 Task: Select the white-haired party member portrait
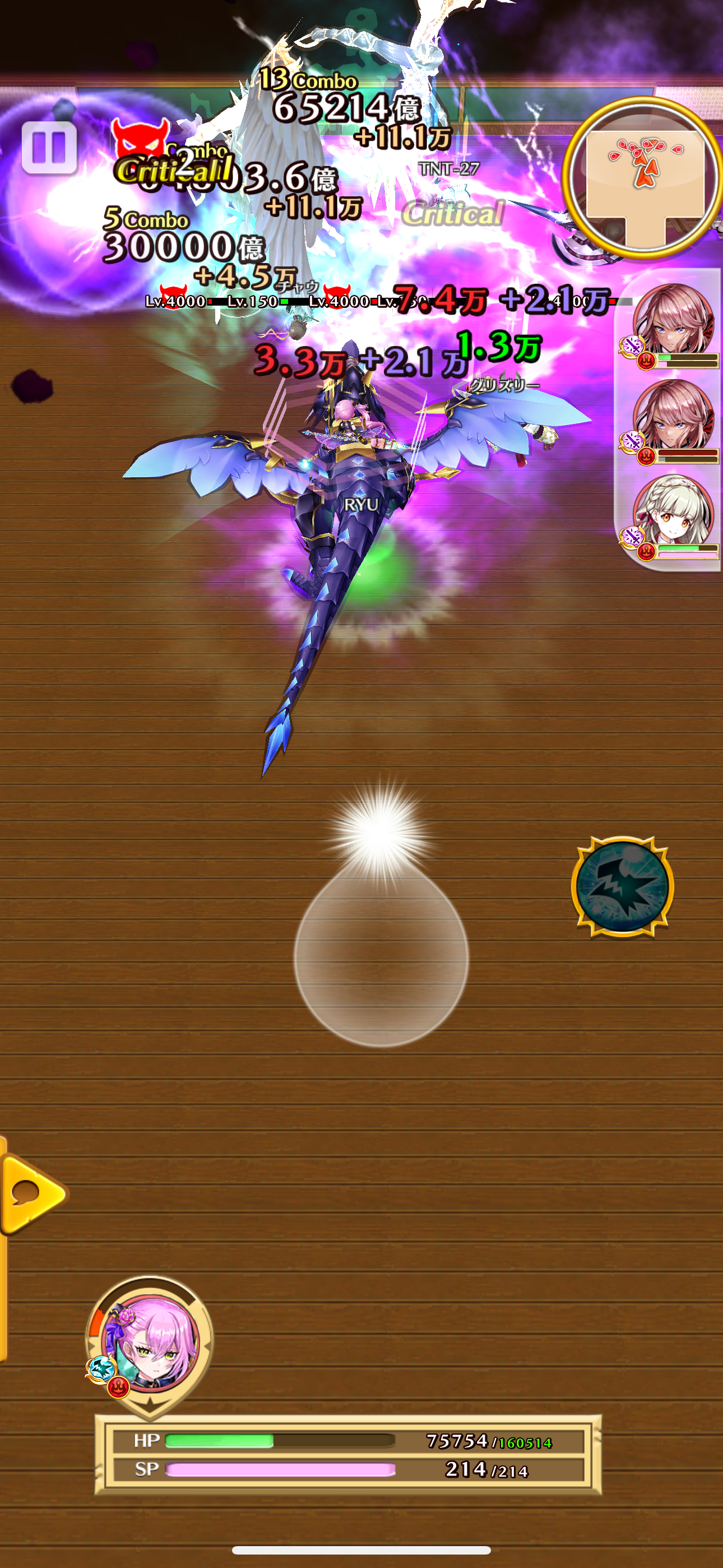pos(672,516)
